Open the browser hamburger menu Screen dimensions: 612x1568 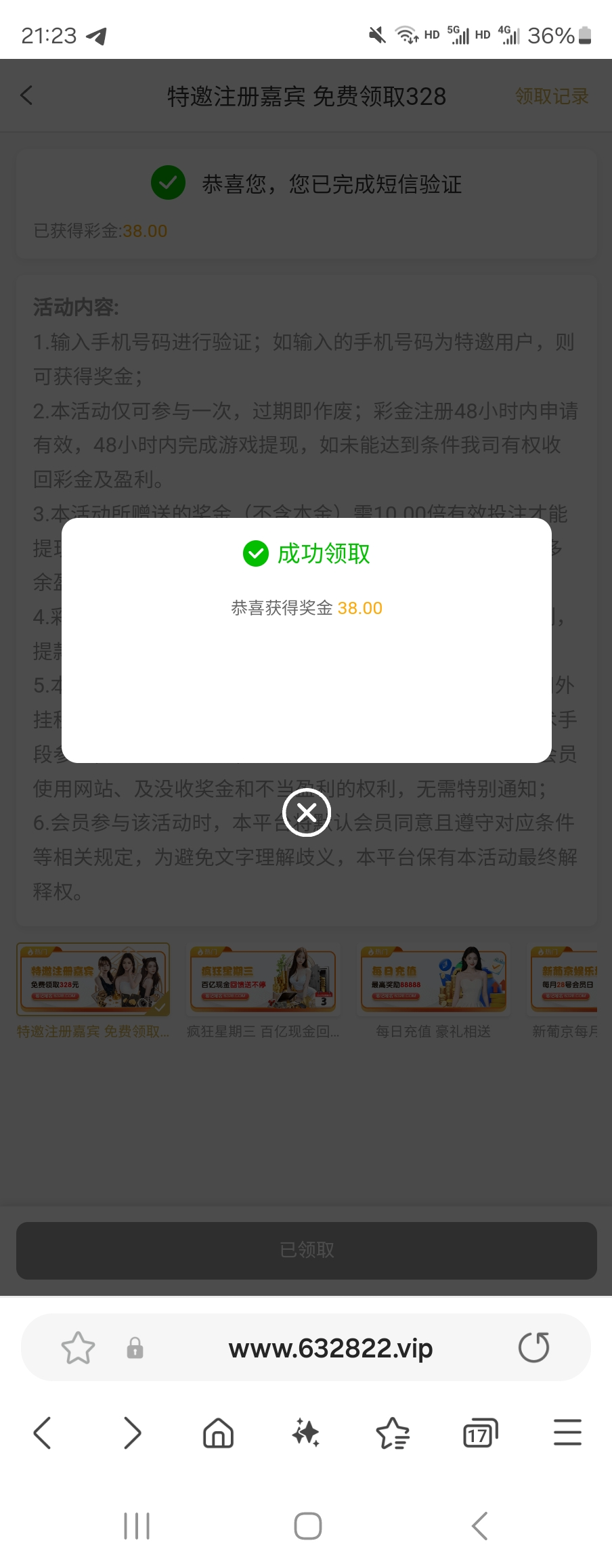(567, 1433)
